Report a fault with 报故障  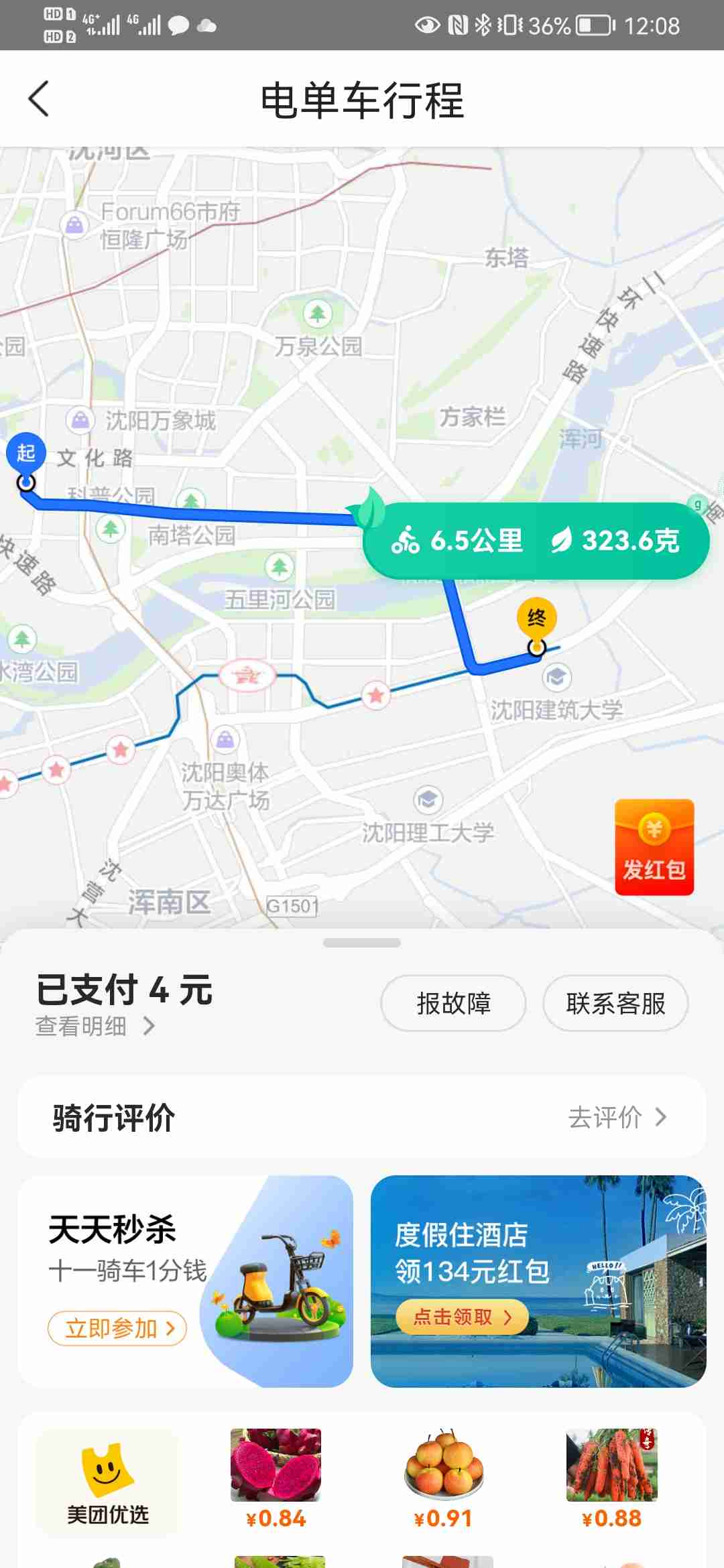click(x=453, y=1003)
